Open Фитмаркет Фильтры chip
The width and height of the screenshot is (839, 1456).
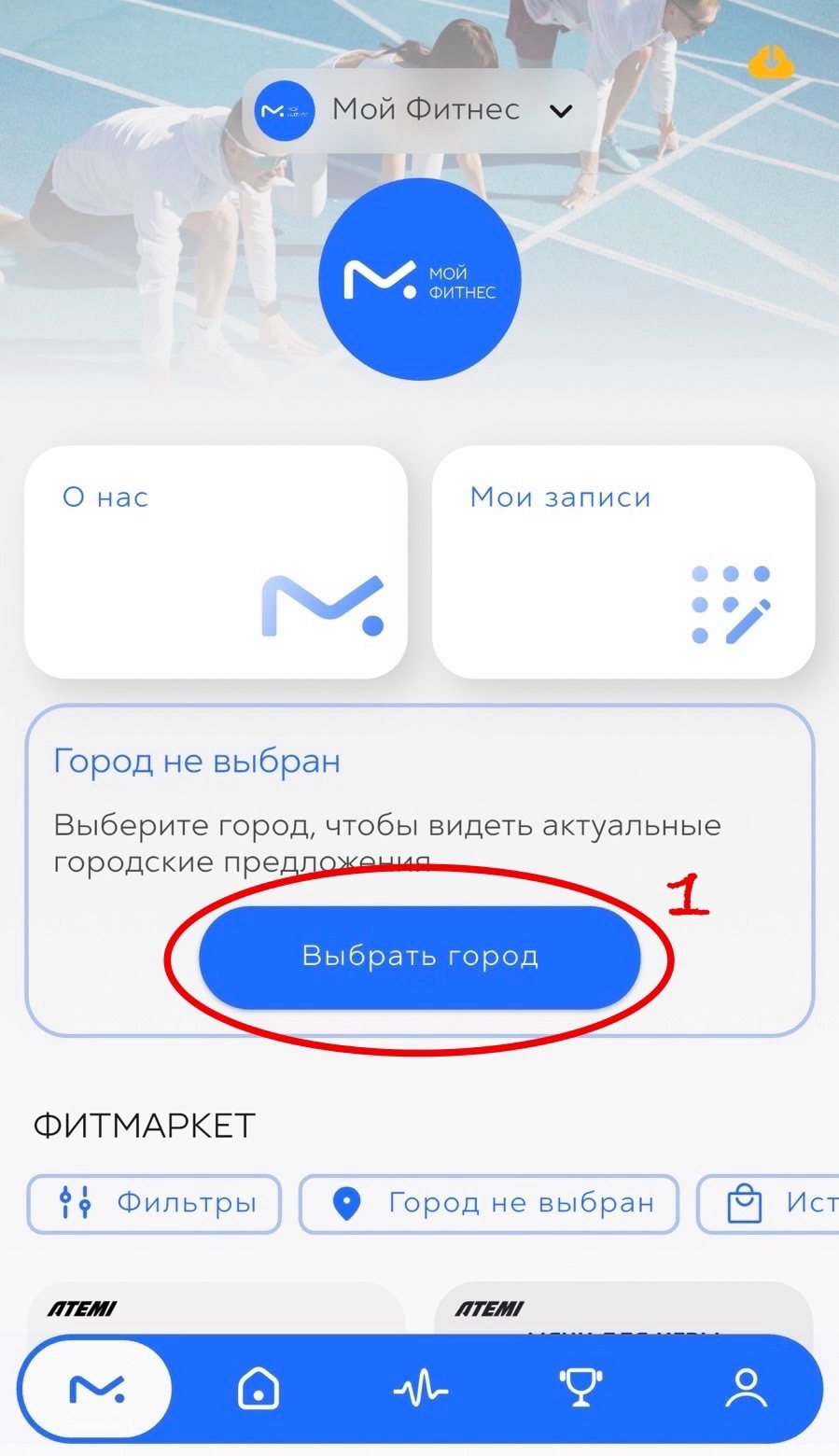pyautogui.click(x=155, y=1203)
